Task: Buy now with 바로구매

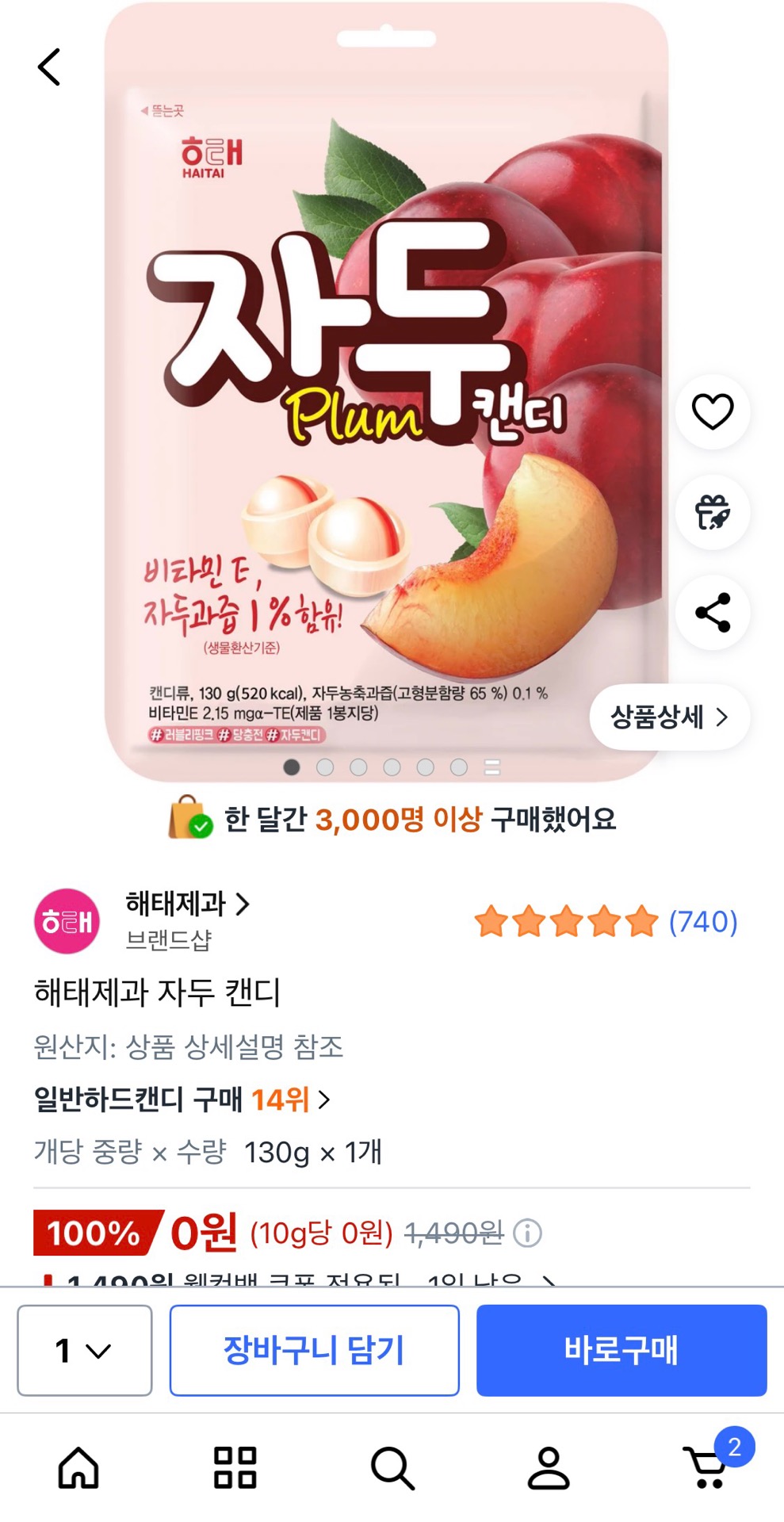Action: click(x=621, y=1350)
